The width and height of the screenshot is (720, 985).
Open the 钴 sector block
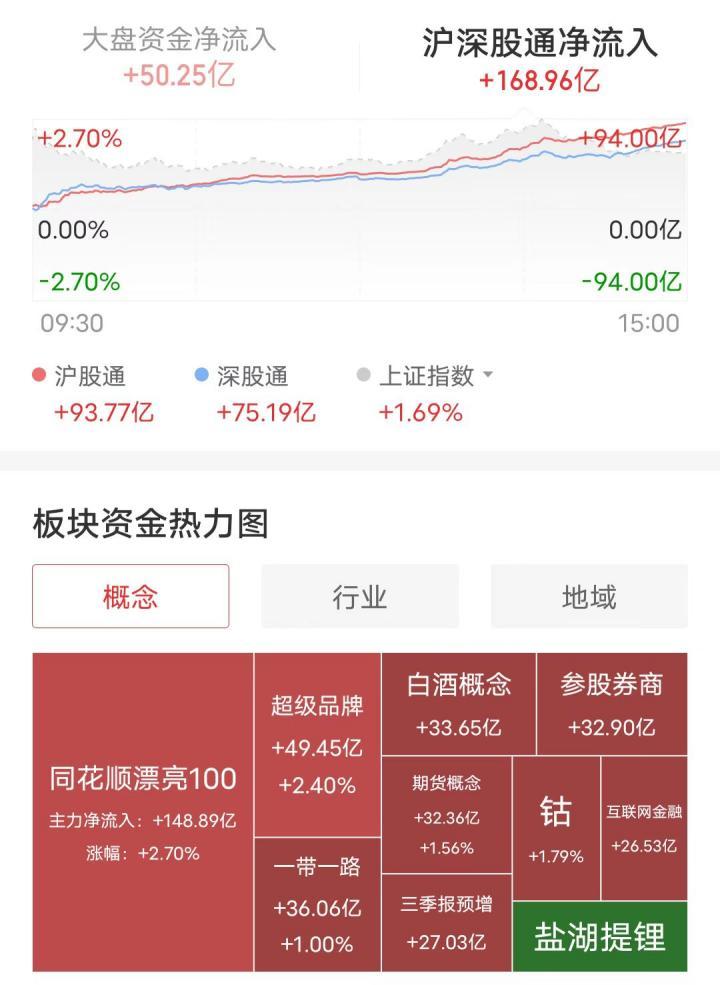(556, 828)
